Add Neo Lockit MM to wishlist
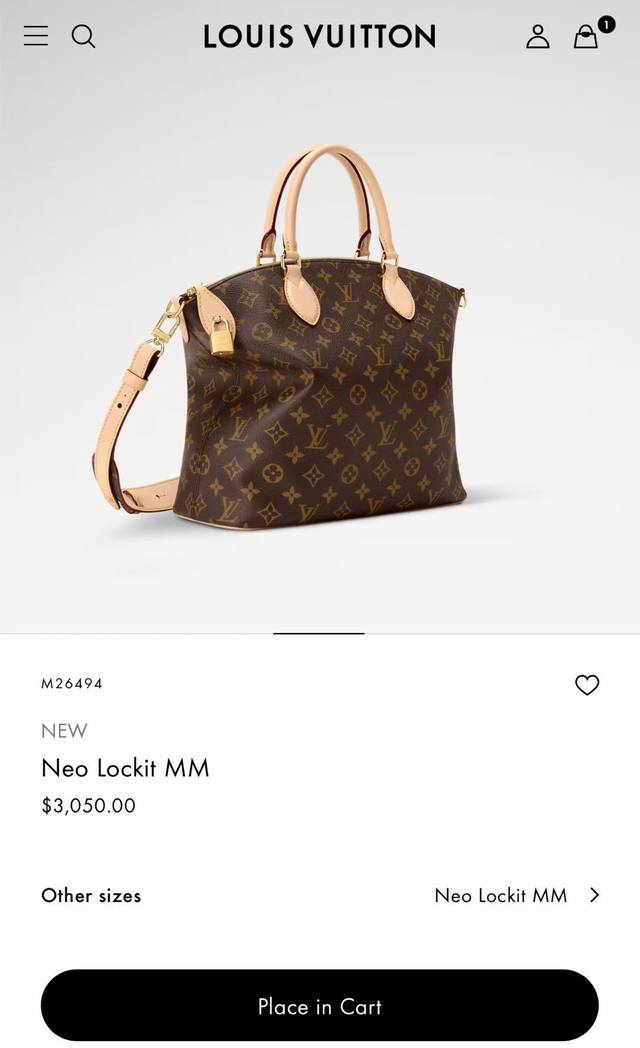Screen dimensions: 640x1048 [587, 685]
